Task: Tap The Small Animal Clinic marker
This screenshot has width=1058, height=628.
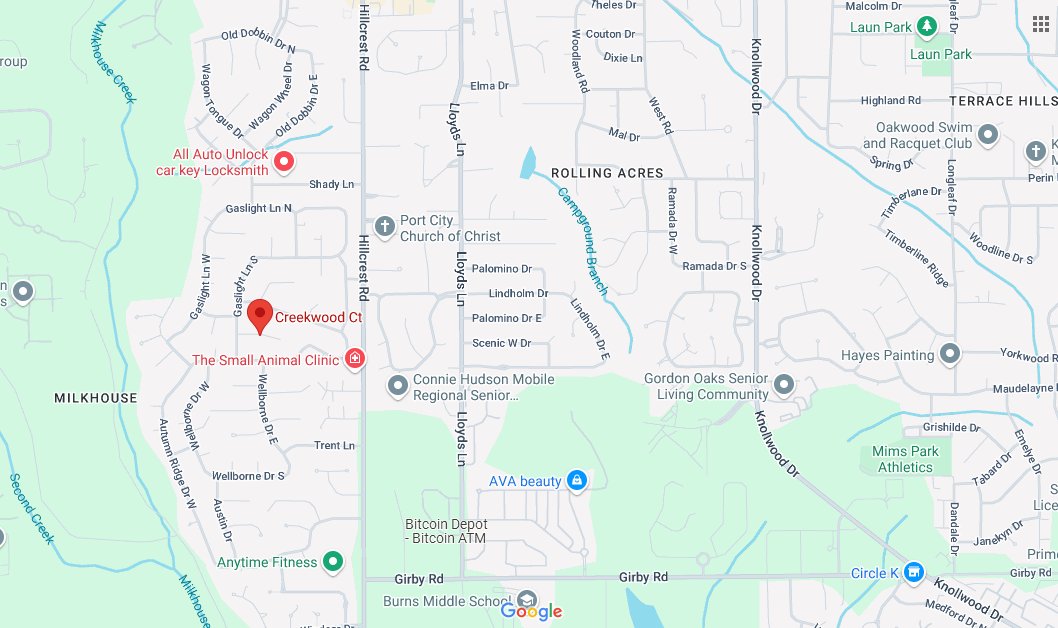Action: (x=353, y=359)
